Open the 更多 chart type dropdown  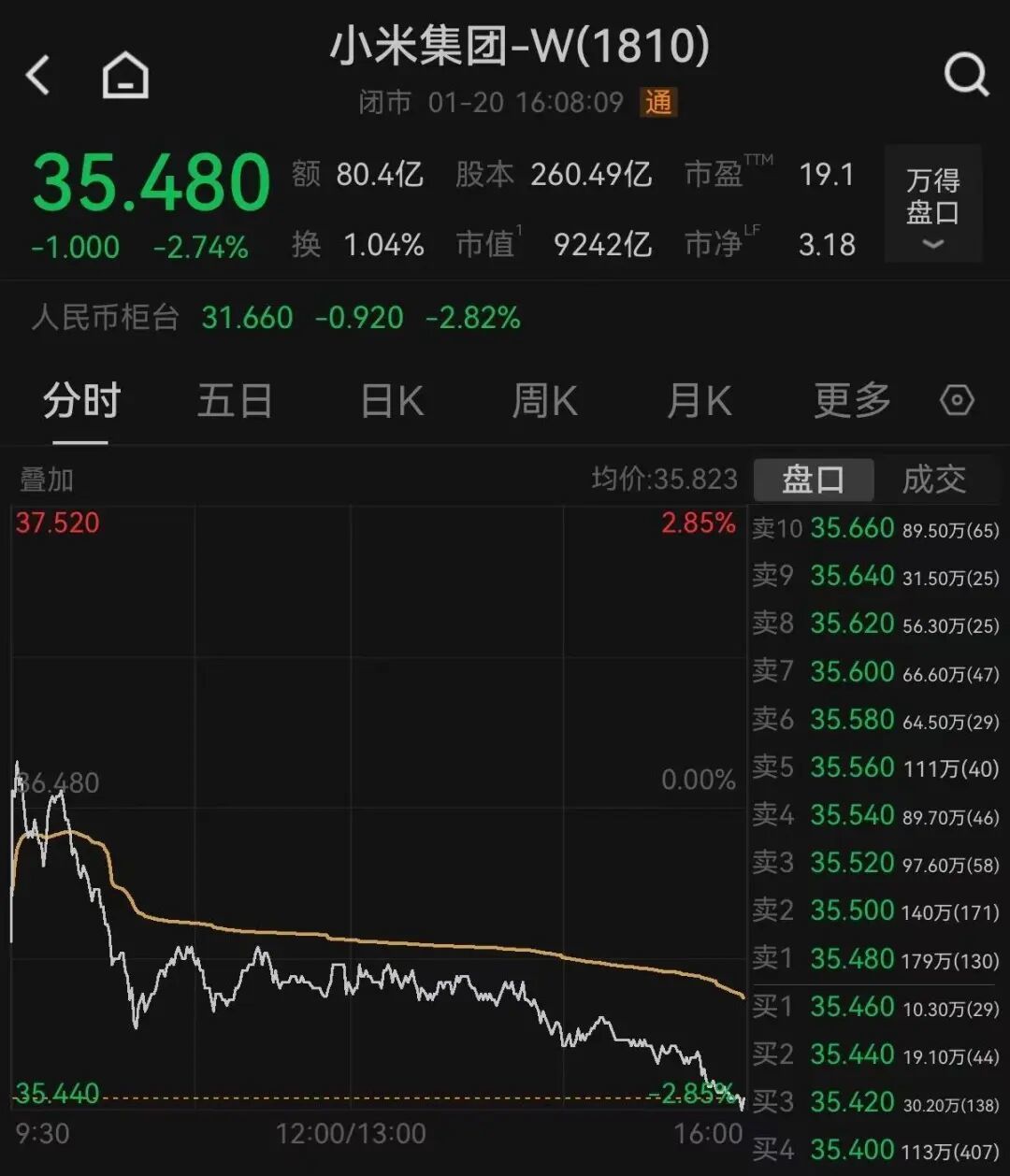tap(849, 399)
